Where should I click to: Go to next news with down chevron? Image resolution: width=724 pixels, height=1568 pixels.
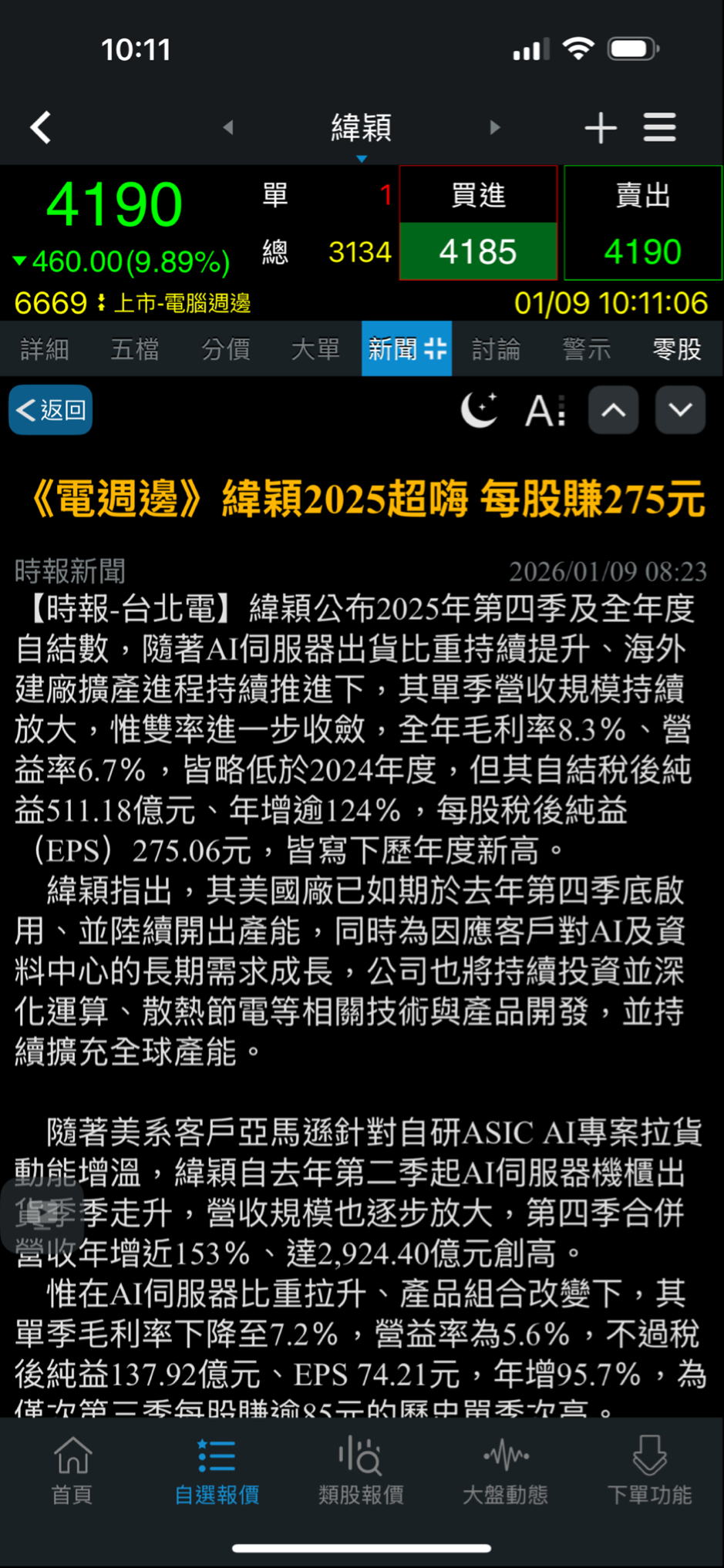(x=680, y=410)
